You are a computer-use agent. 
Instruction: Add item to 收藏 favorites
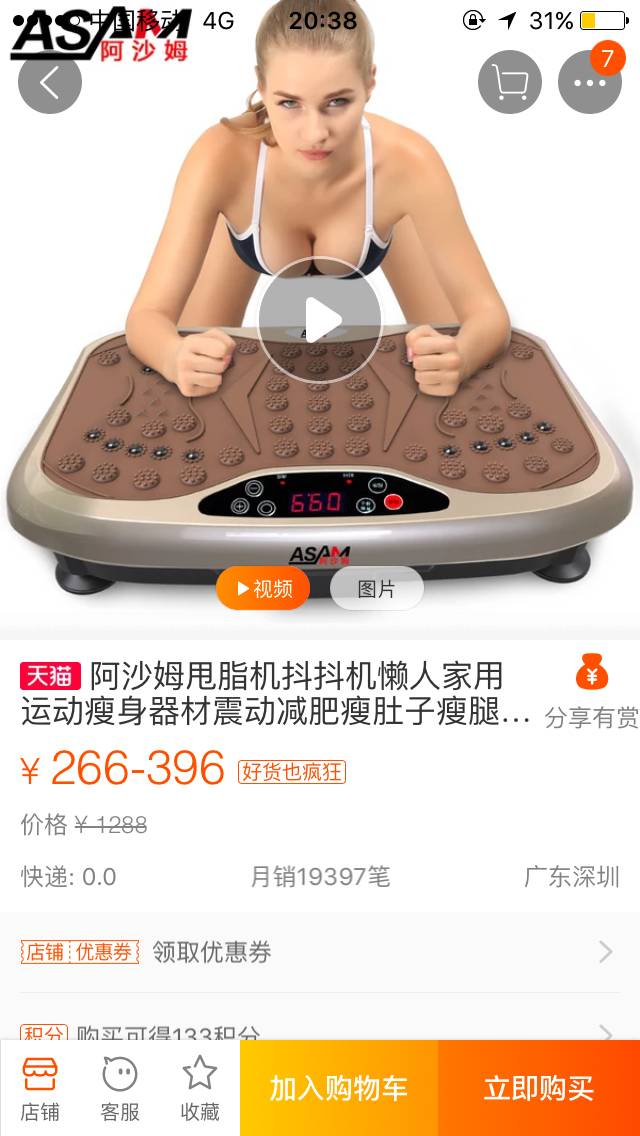point(200,1088)
